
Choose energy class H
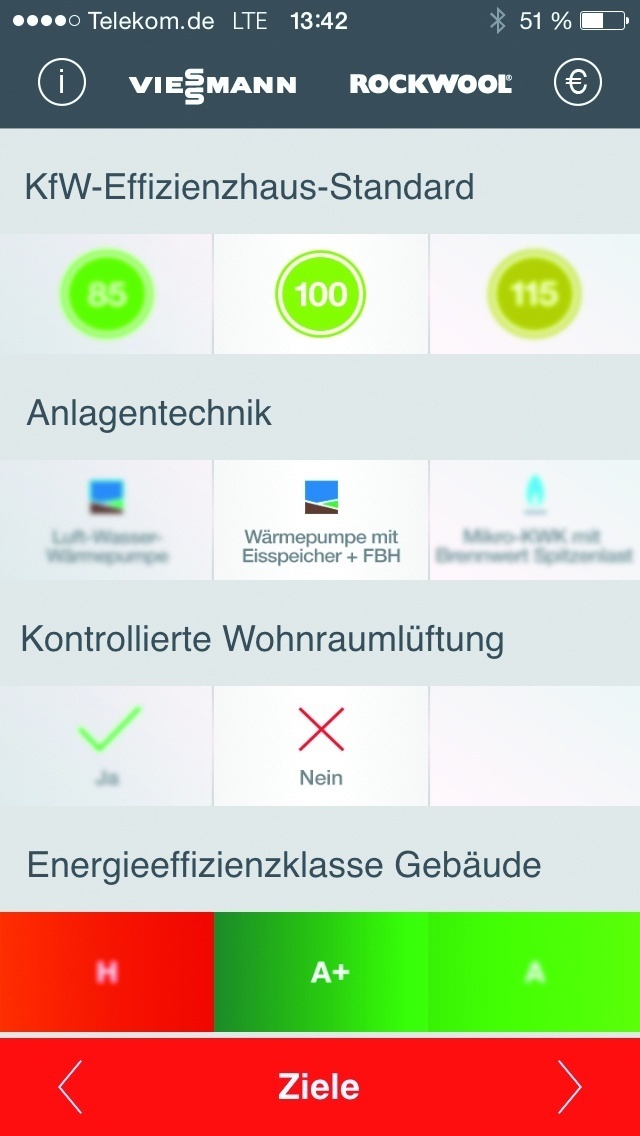pos(107,972)
